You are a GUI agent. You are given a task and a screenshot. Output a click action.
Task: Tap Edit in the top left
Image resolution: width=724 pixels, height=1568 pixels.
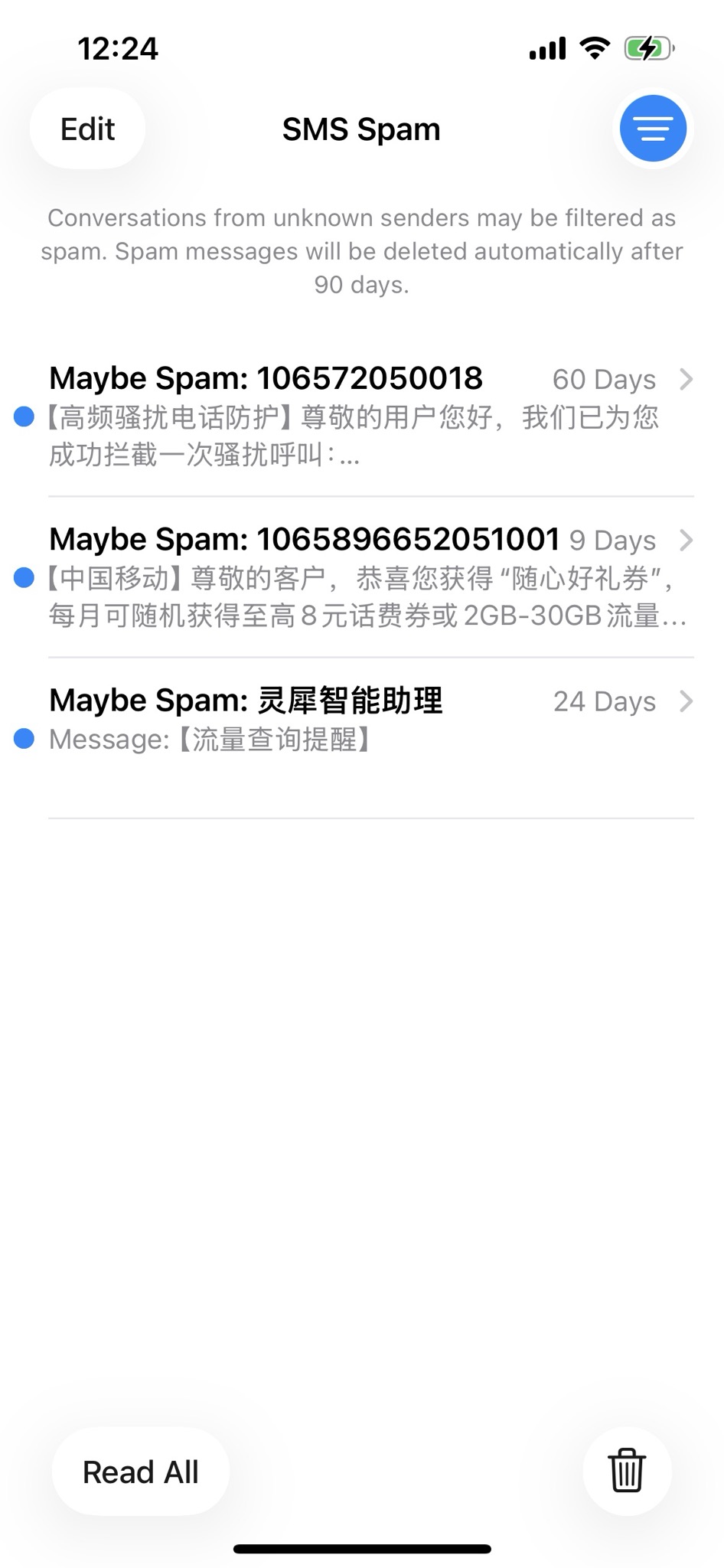(x=87, y=128)
